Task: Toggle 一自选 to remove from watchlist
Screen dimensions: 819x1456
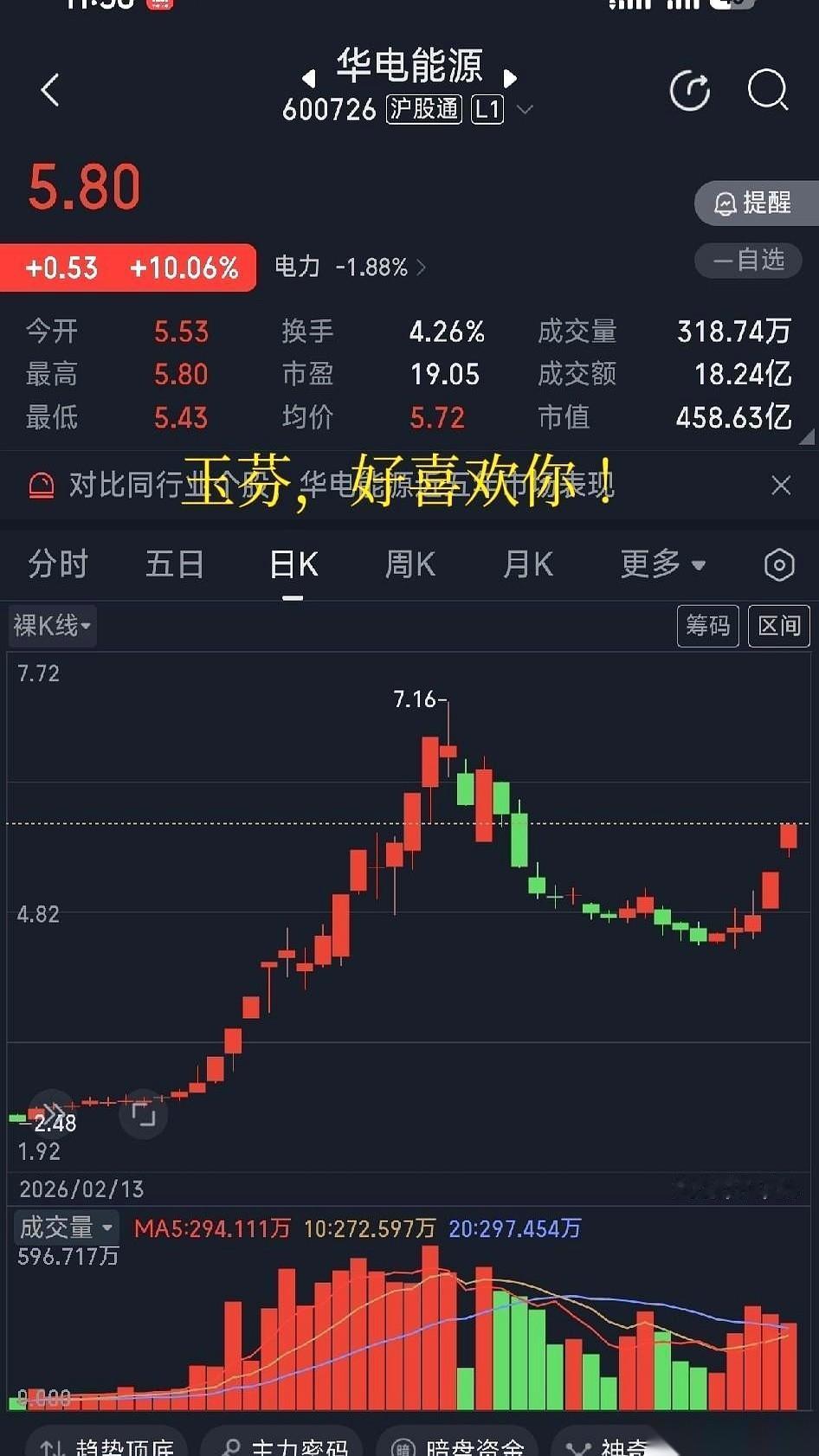Action: coord(748,261)
